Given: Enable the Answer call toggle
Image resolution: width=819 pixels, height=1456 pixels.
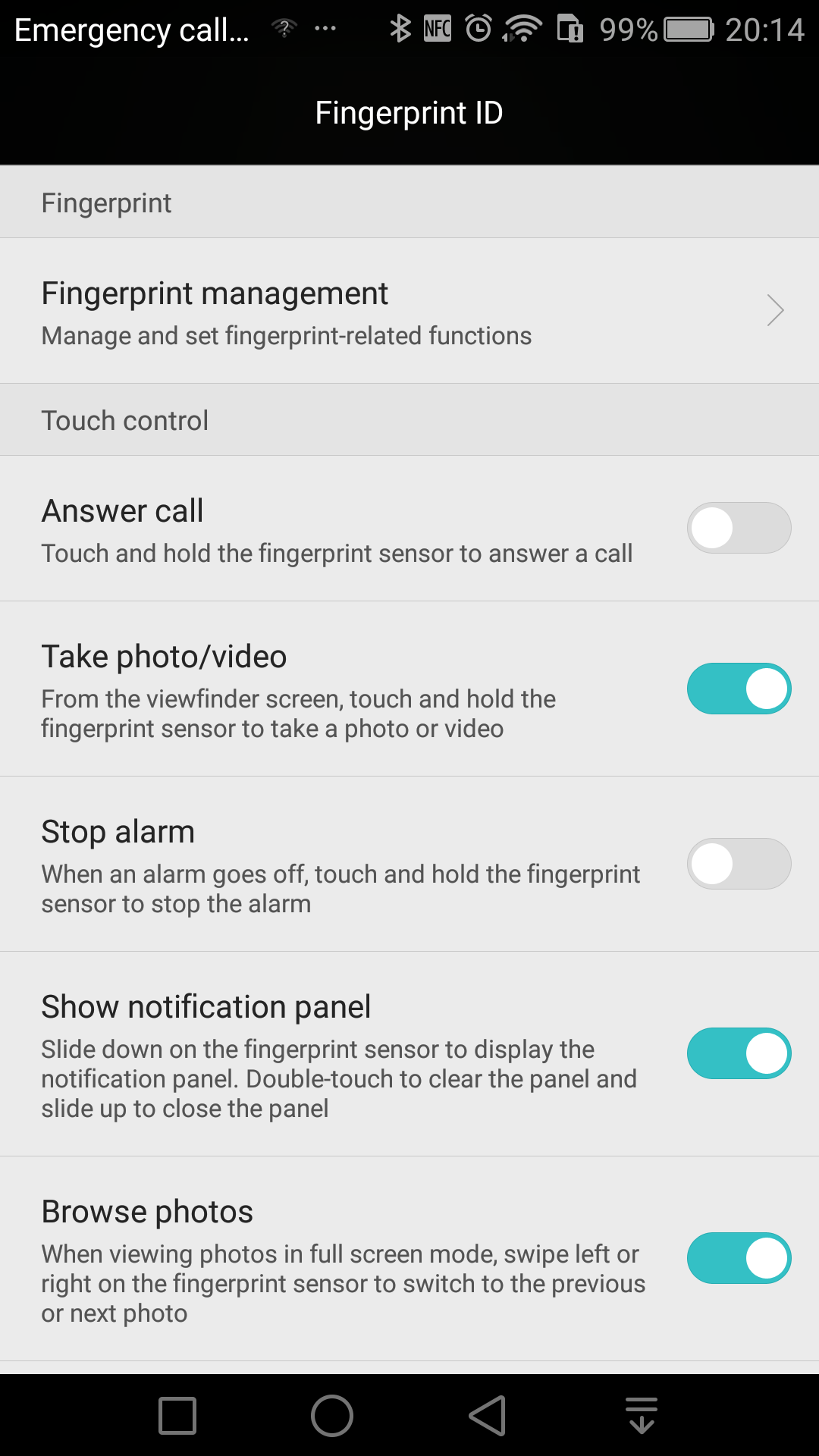Looking at the screenshot, I should [x=739, y=528].
